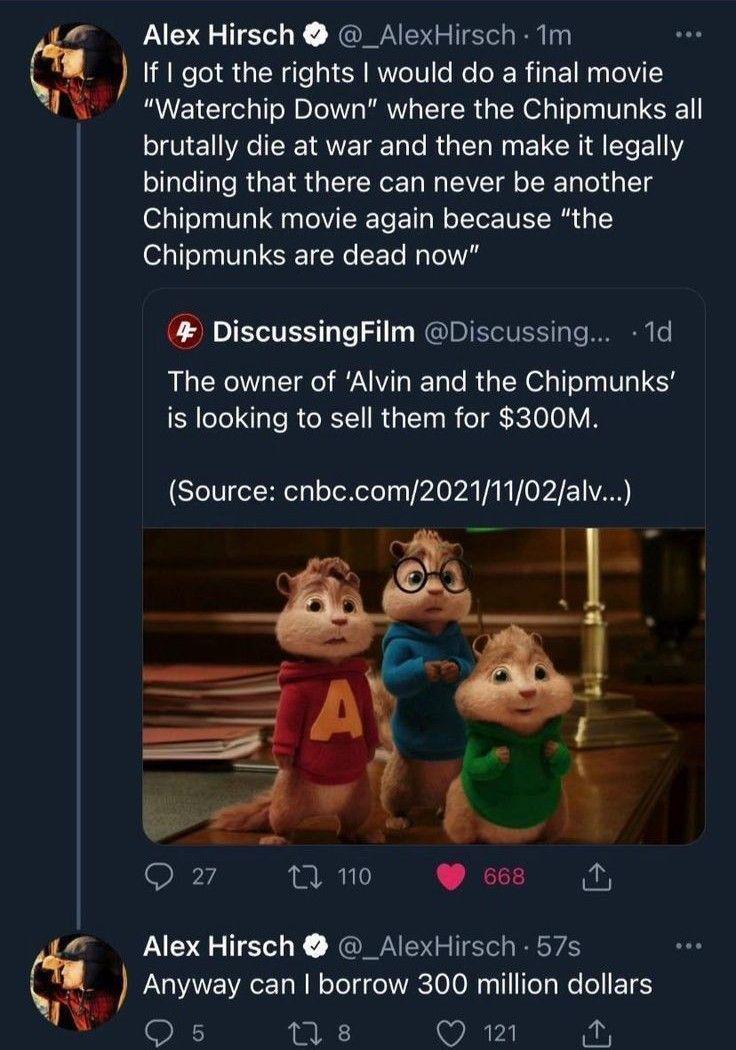
Task: Open Alex Hirsch's avatar on second tweet
Action: point(77,982)
